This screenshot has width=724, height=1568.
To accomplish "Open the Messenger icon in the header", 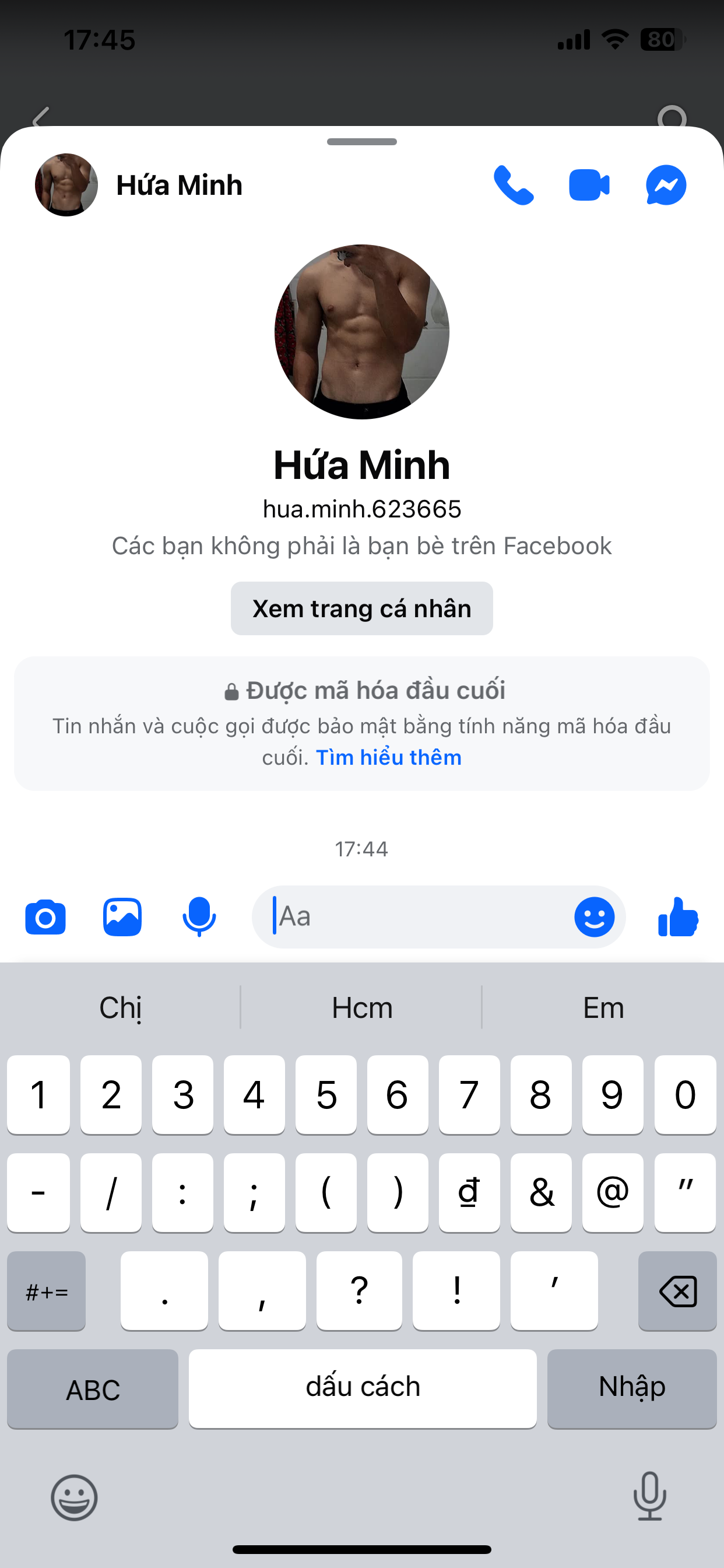I will pyautogui.click(x=666, y=185).
